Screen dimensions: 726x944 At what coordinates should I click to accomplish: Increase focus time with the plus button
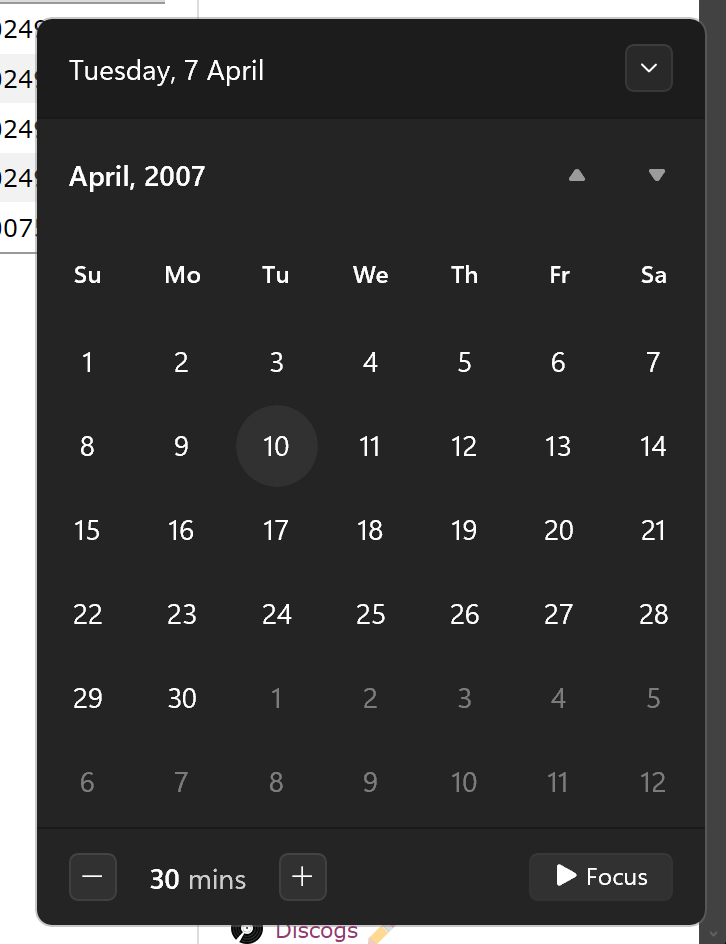(302, 877)
